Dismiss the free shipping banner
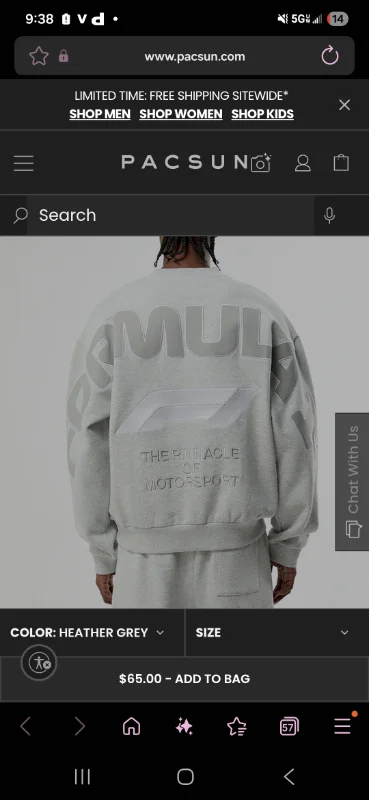 click(345, 105)
